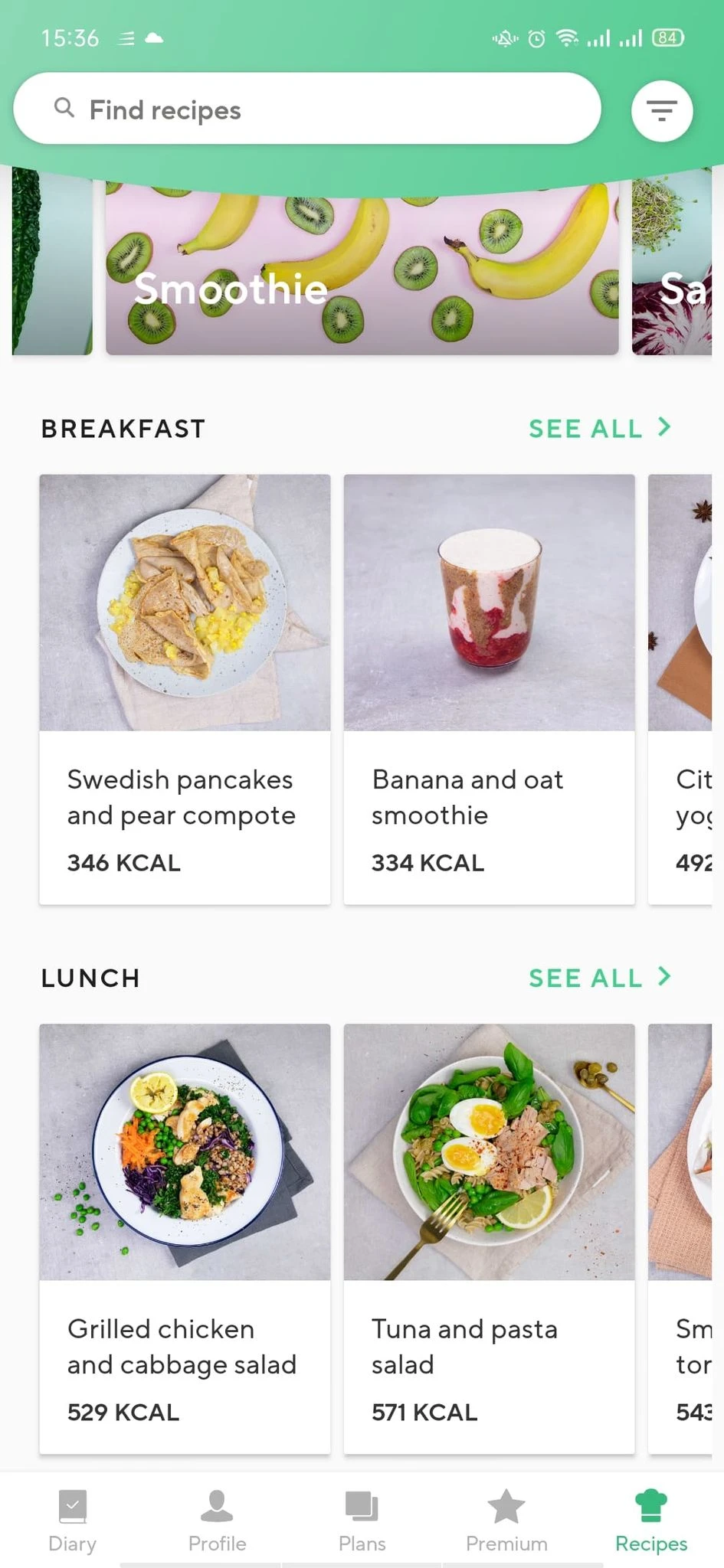Screen dimensions: 724x1568
Task: Open Swedish pancakes and pear compote recipe
Action: click(185, 689)
